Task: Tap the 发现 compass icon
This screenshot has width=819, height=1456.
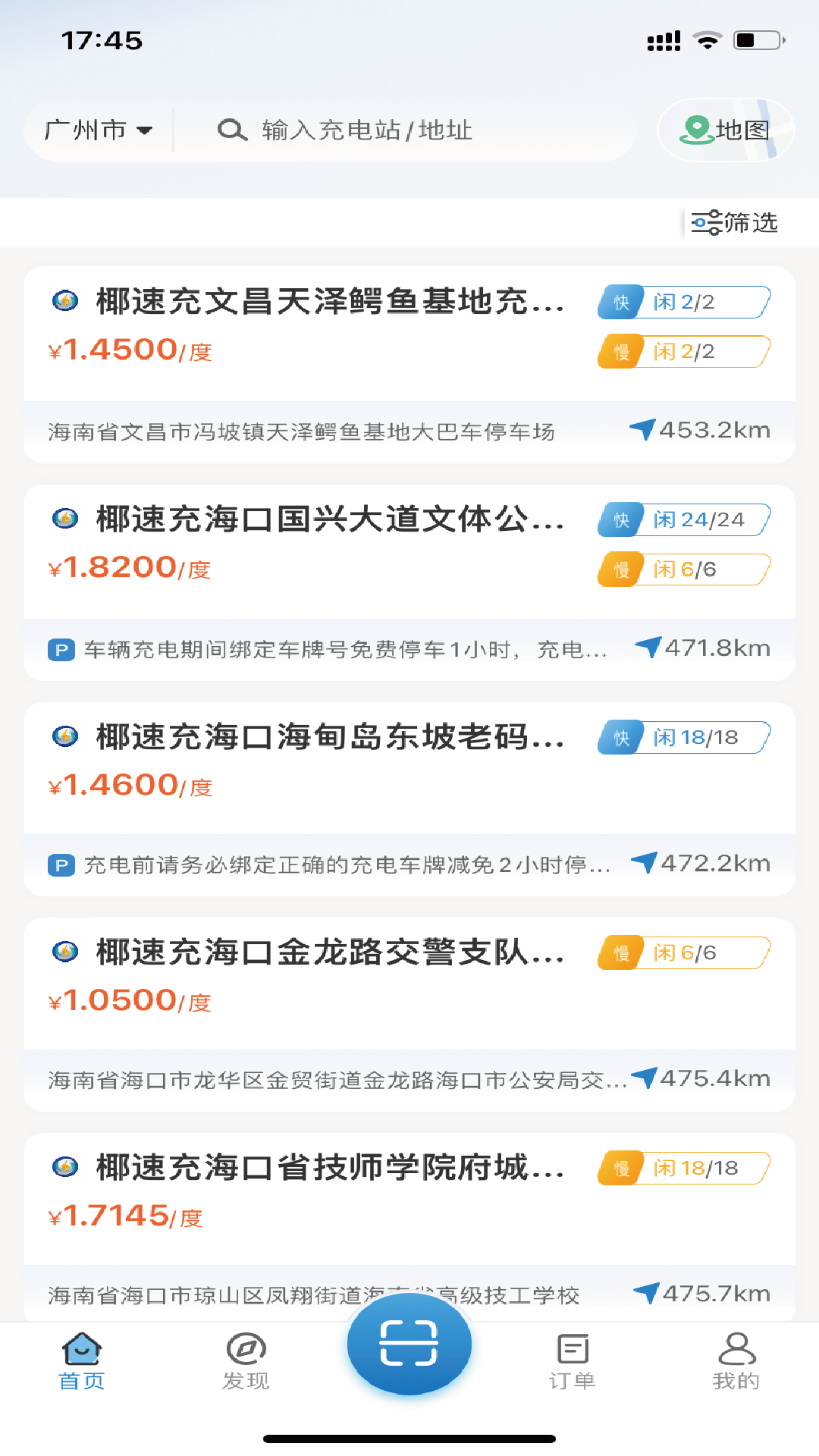Action: coord(245,1348)
